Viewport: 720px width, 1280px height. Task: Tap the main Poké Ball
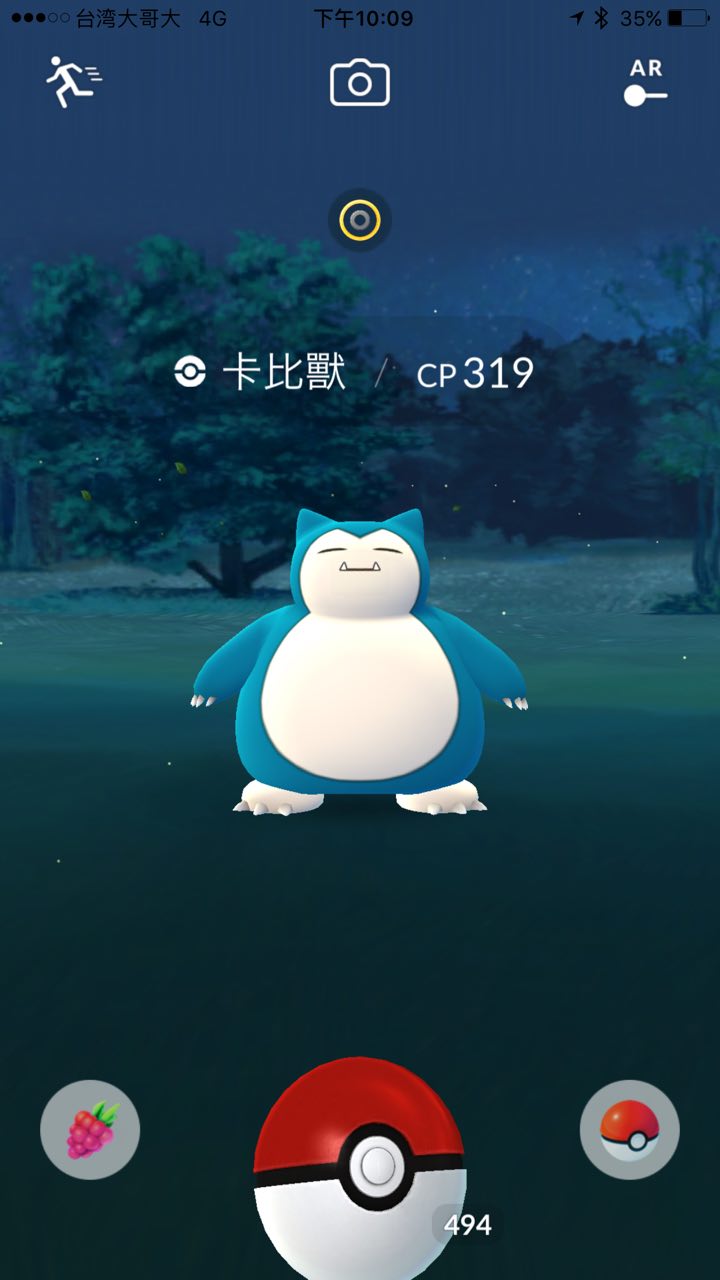pyautogui.click(x=360, y=1165)
